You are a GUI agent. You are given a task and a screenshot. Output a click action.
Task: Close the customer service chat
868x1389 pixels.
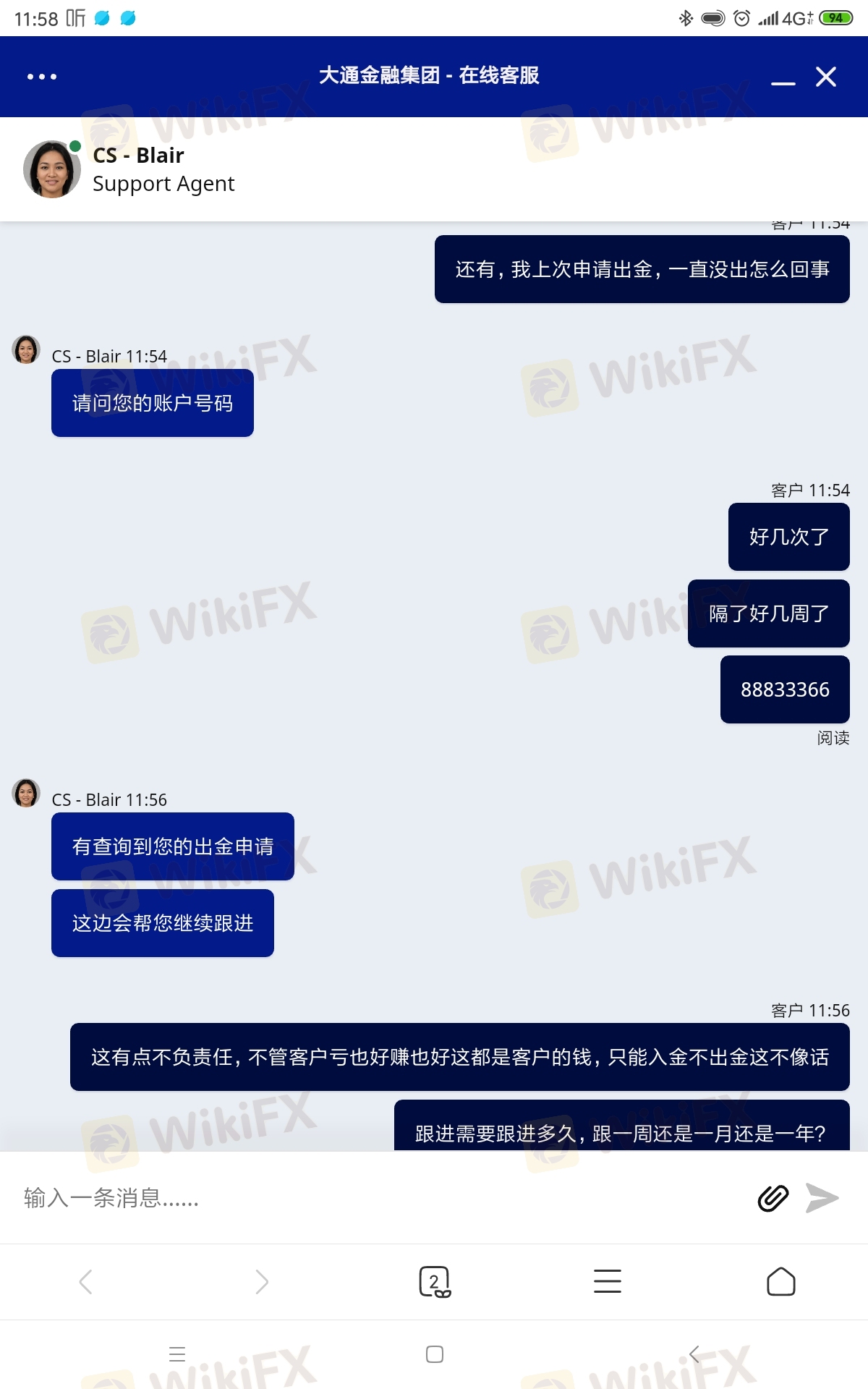tap(826, 77)
